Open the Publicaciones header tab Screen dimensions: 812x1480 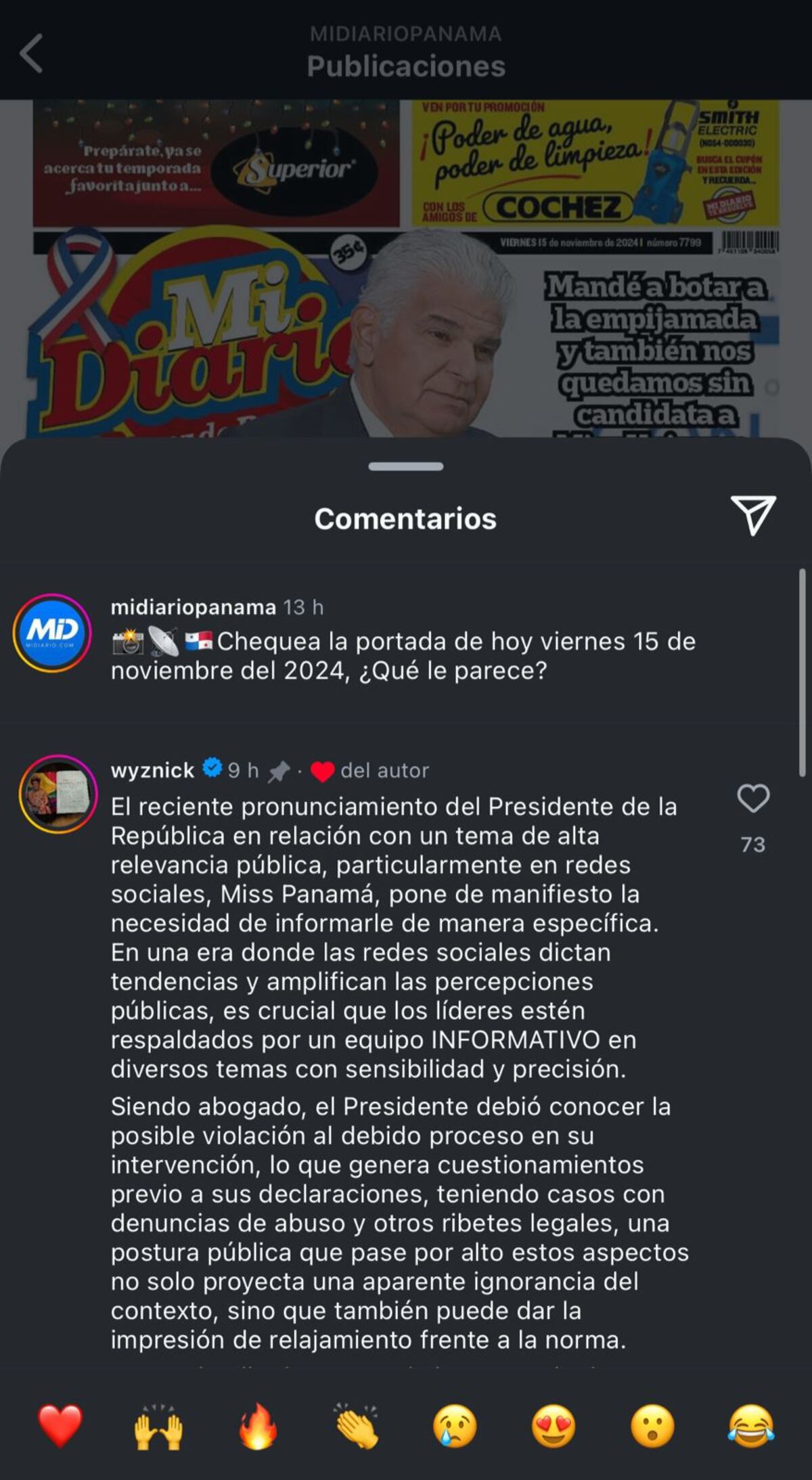click(405, 66)
